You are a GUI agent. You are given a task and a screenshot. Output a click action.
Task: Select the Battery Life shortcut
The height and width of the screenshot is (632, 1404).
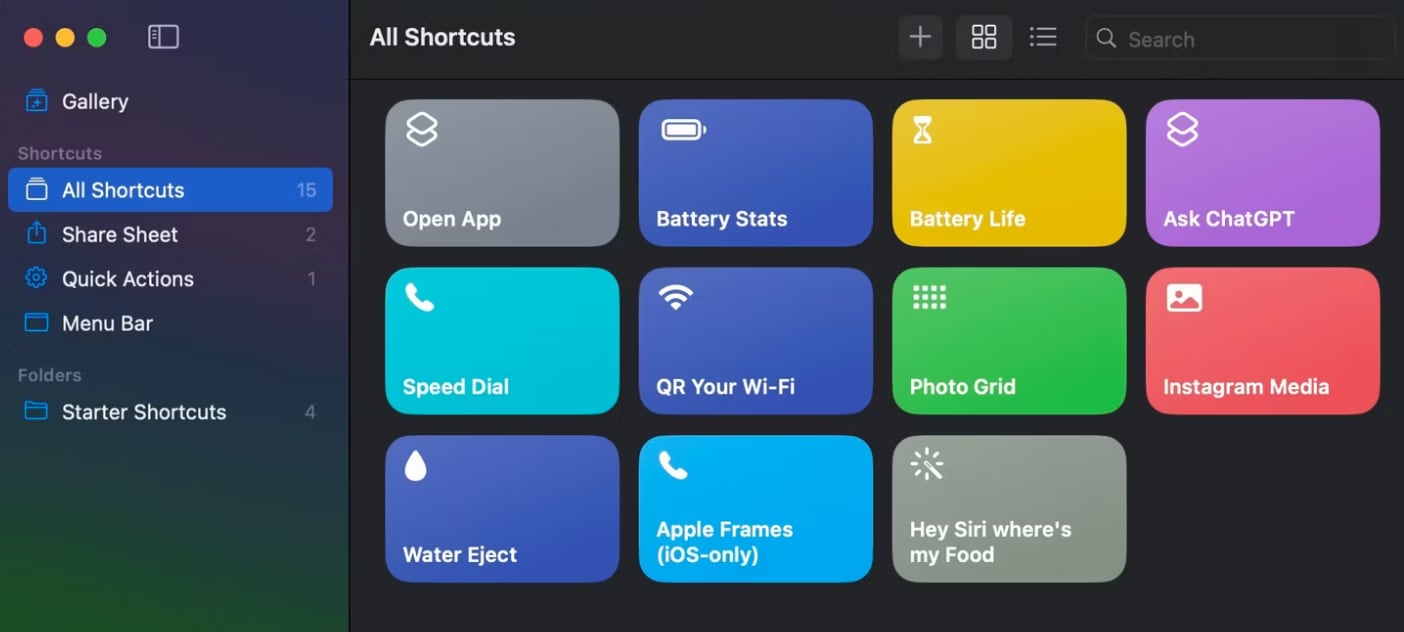[x=1009, y=172]
